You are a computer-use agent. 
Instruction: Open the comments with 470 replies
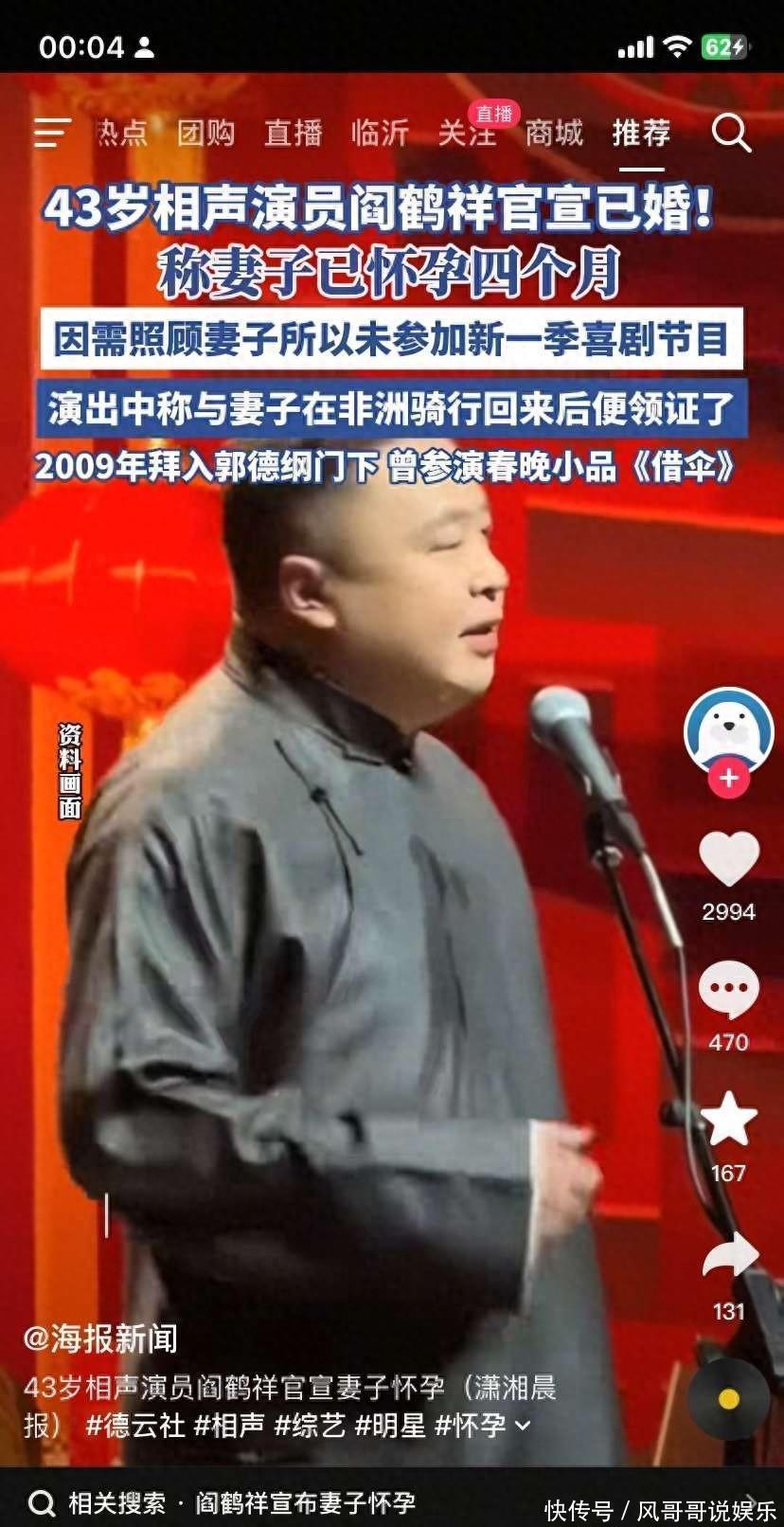(x=728, y=990)
